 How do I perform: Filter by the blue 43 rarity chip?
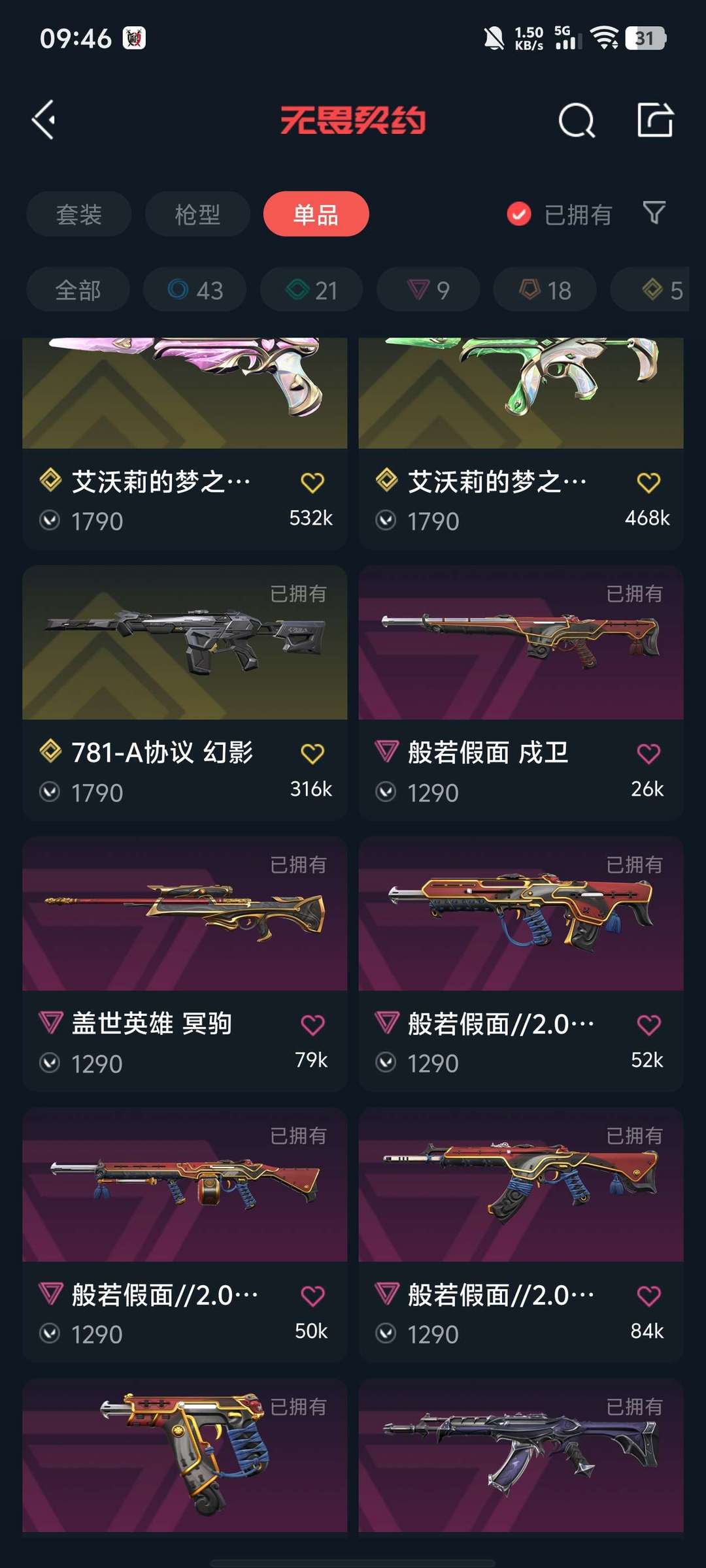pyautogui.click(x=195, y=290)
